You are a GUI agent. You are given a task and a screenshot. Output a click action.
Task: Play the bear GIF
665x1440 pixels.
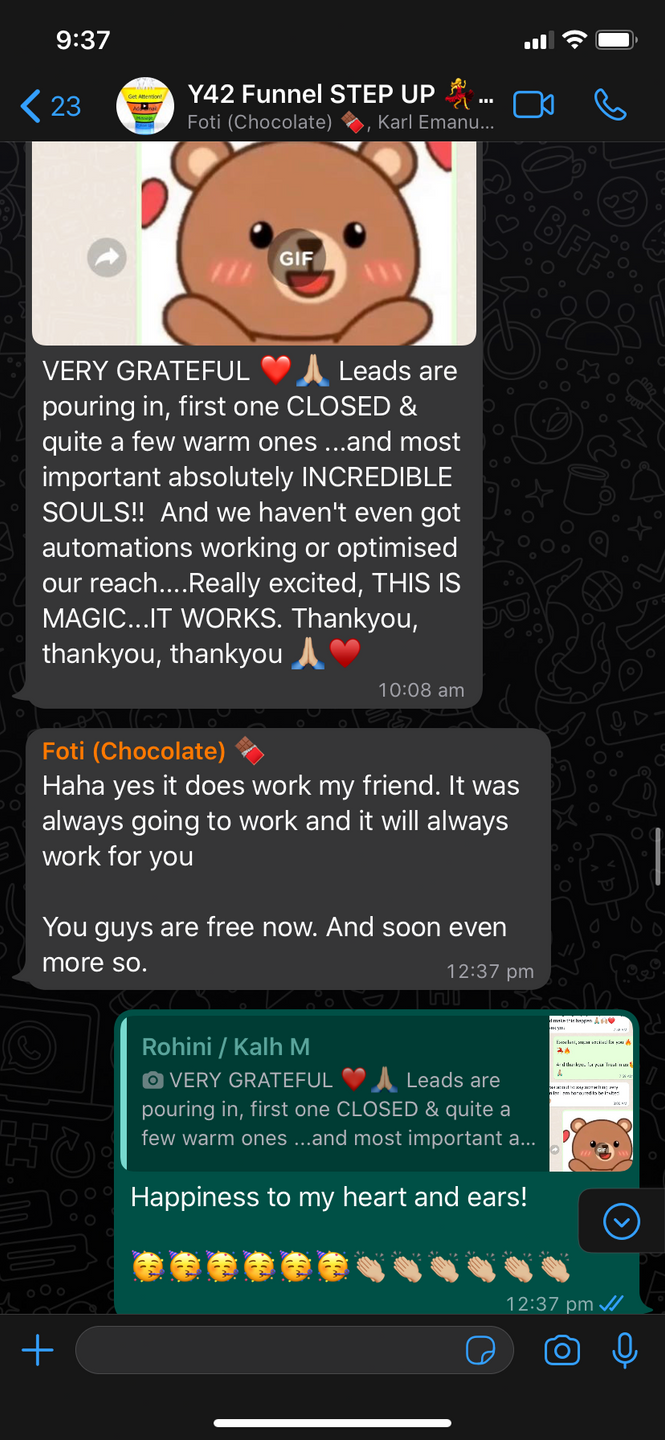click(x=296, y=257)
